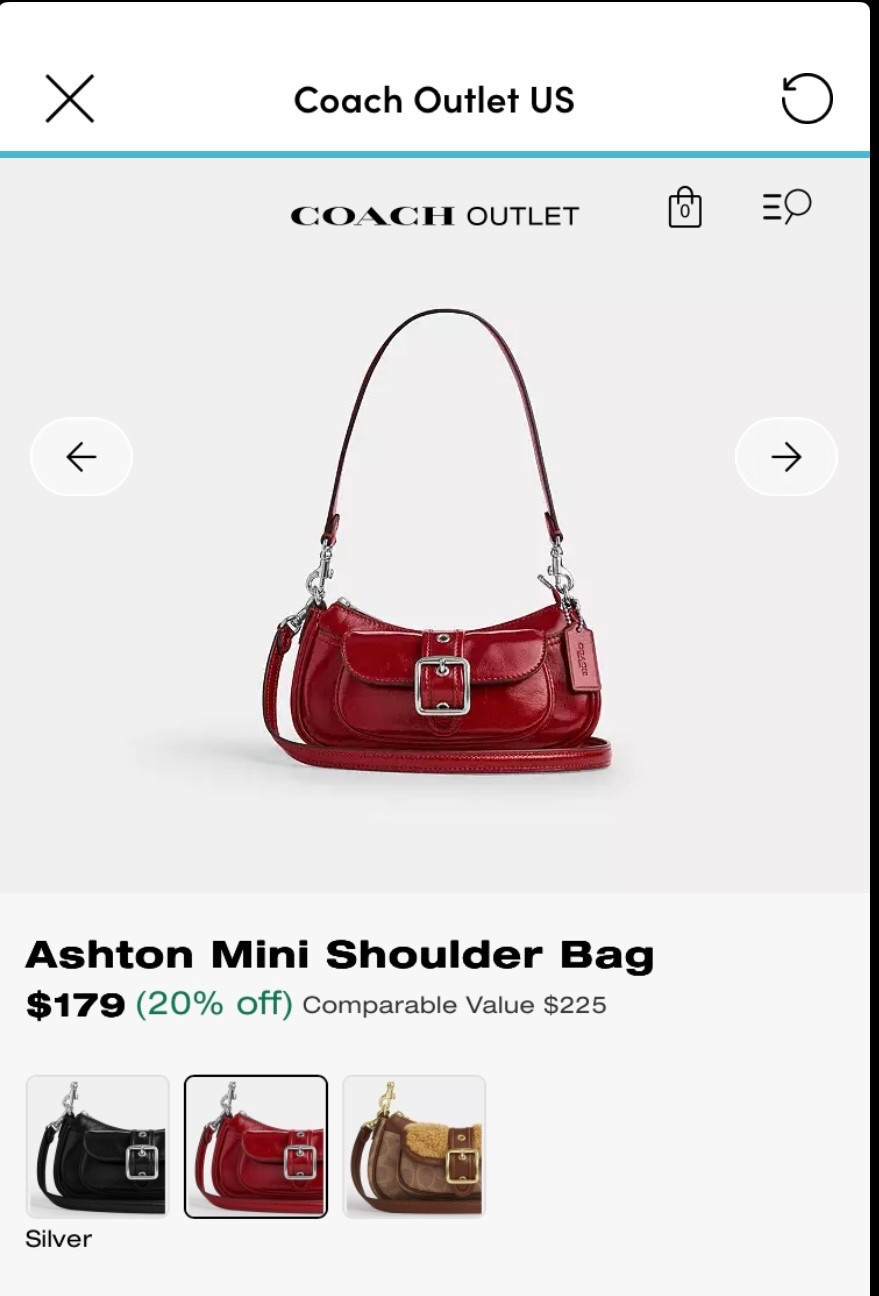Close the Coach Outlet US window
879x1296 pixels.
pos(70,99)
